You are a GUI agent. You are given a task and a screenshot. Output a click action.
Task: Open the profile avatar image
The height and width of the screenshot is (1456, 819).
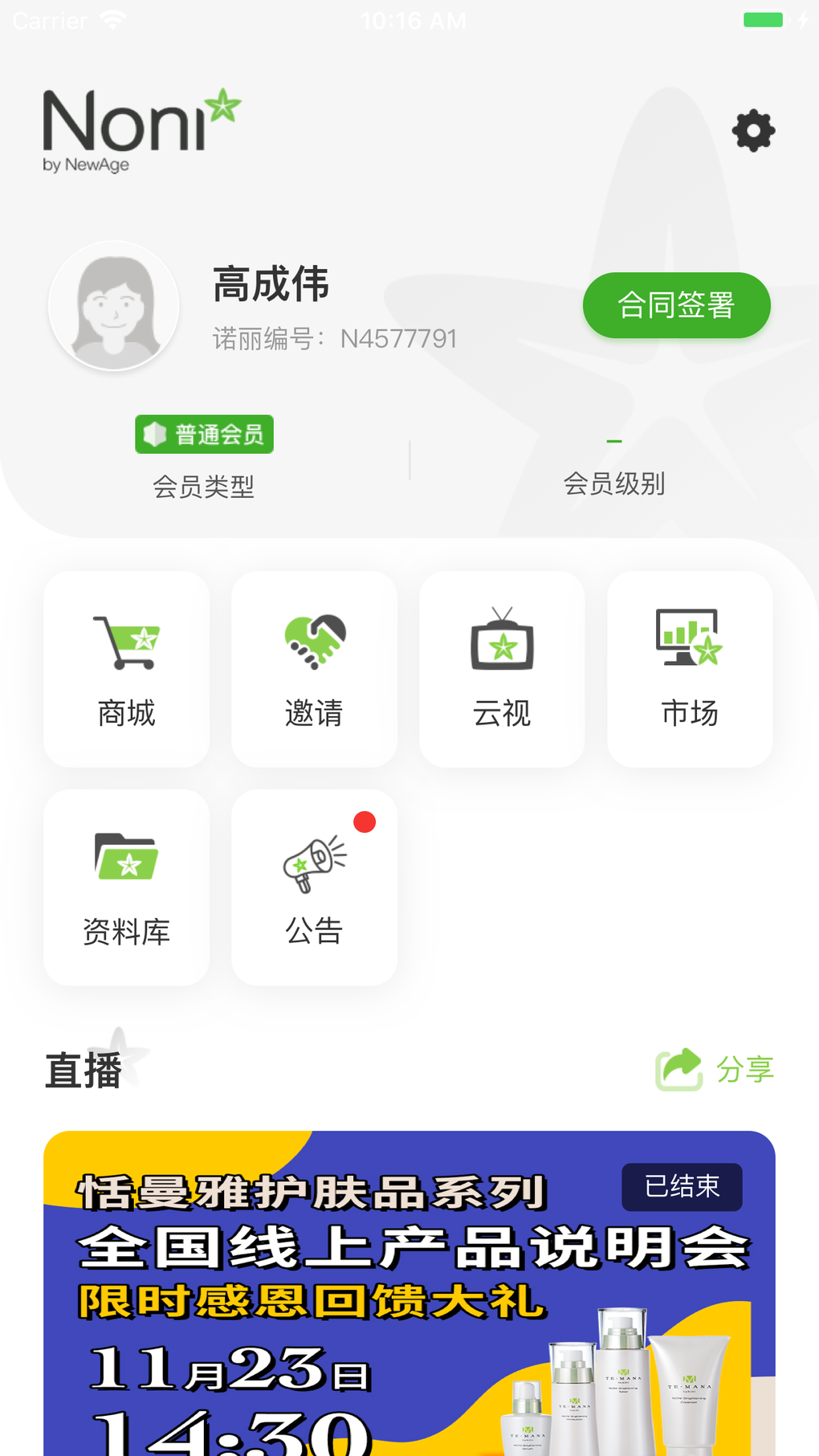pyautogui.click(x=113, y=307)
